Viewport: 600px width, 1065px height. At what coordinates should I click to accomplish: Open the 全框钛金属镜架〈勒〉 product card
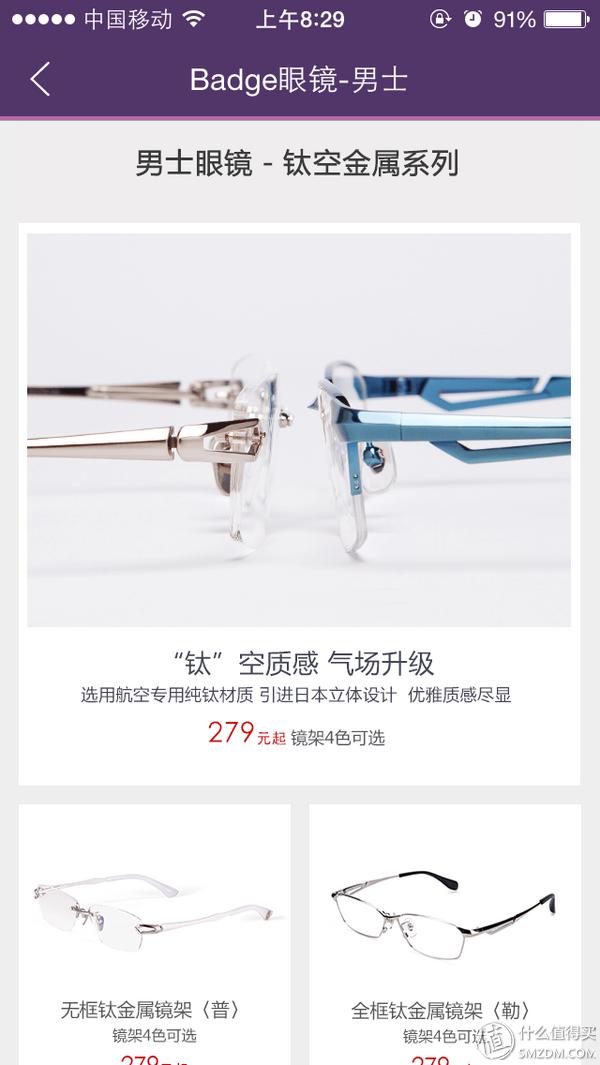(x=444, y=930)
